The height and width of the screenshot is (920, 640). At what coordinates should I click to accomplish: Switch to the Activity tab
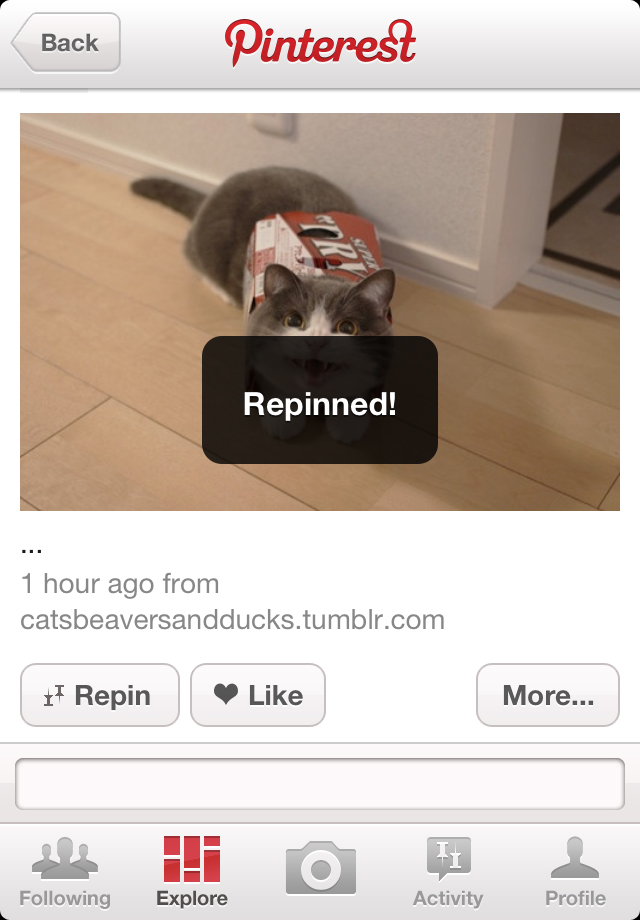[x=448, y=872]
